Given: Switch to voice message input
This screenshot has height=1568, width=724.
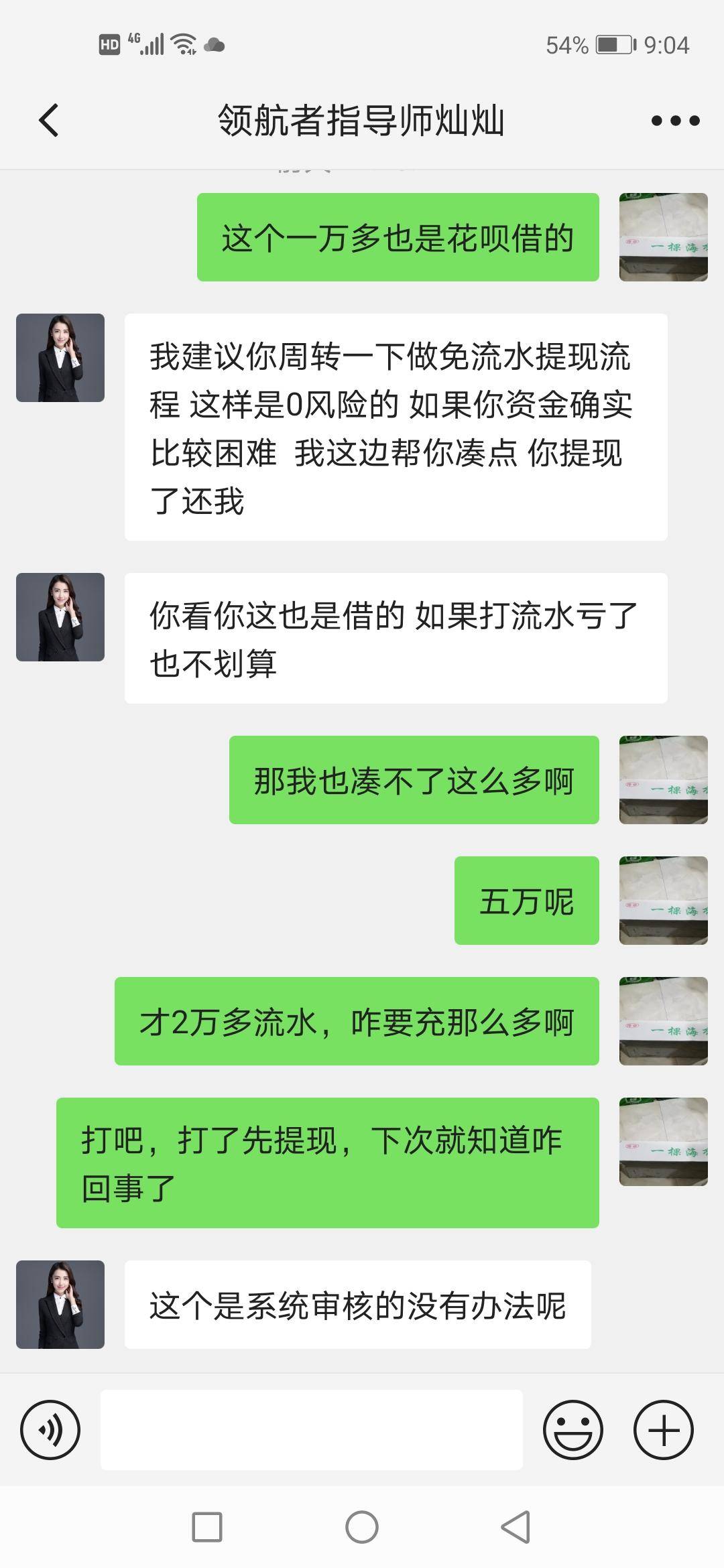Looking at the screenshot, I should point(50,1429).
